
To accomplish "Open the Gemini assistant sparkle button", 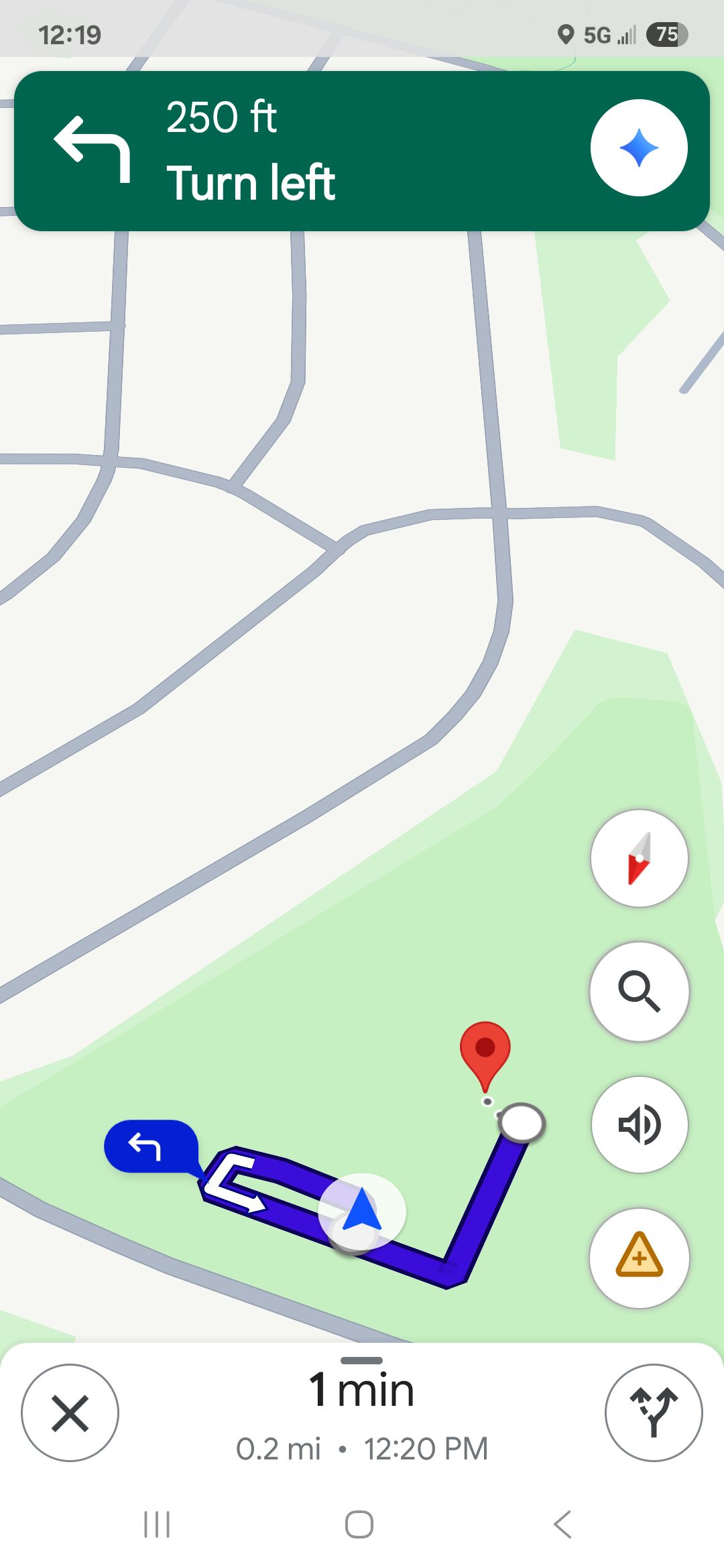I will pos(638,147).
